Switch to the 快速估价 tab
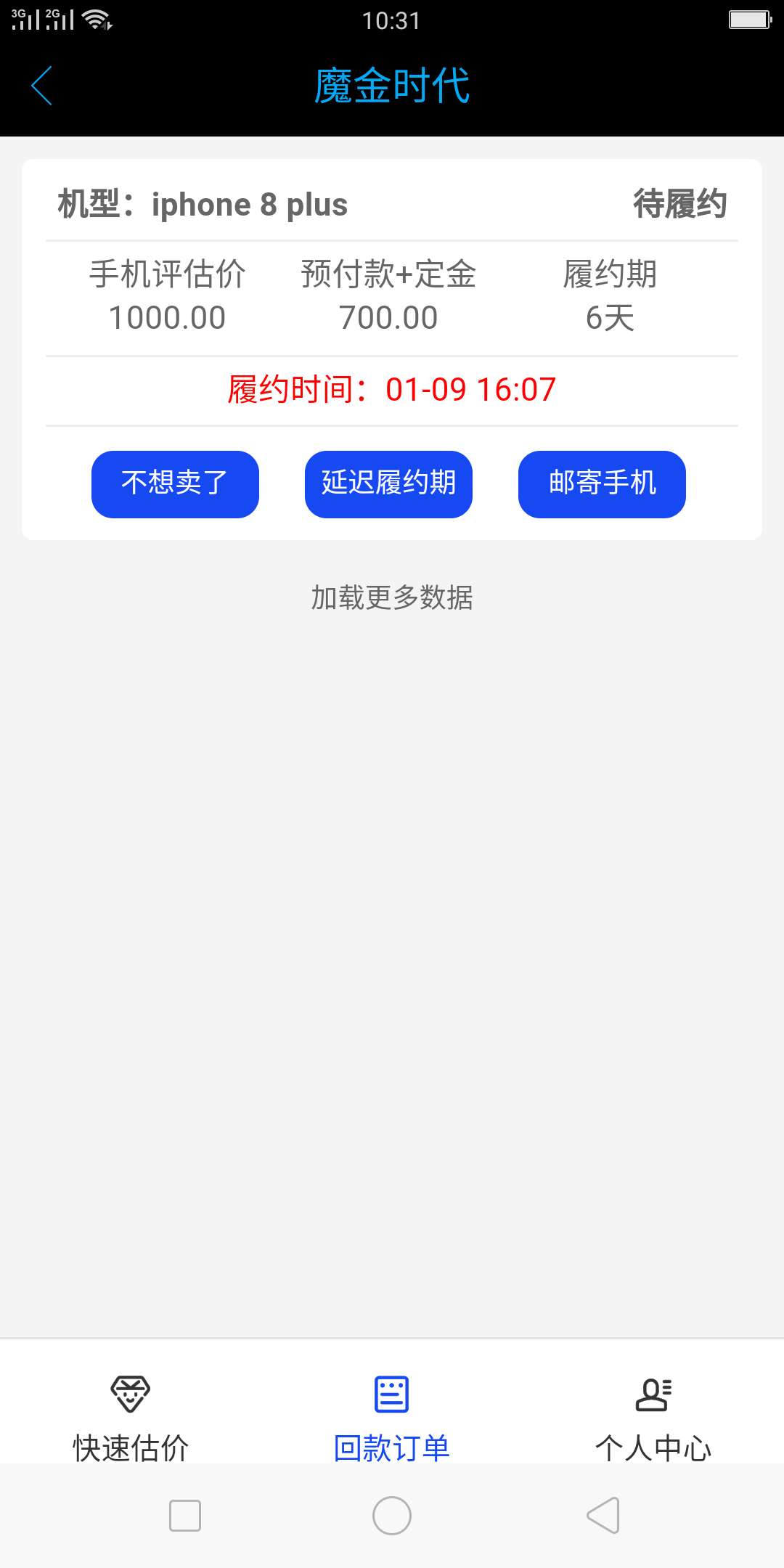 (131, 1418)
